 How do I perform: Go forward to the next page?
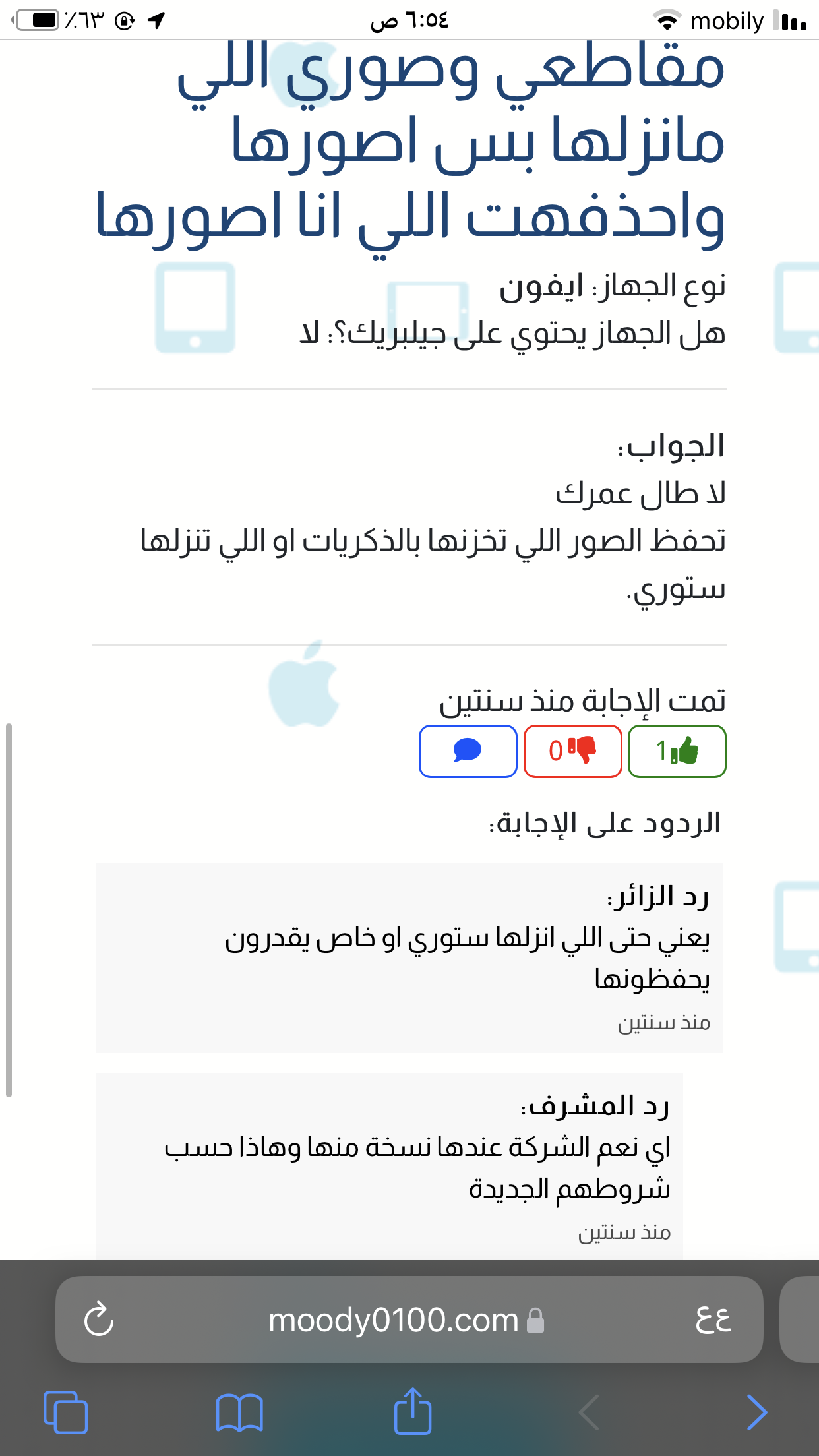(757, 1412)
